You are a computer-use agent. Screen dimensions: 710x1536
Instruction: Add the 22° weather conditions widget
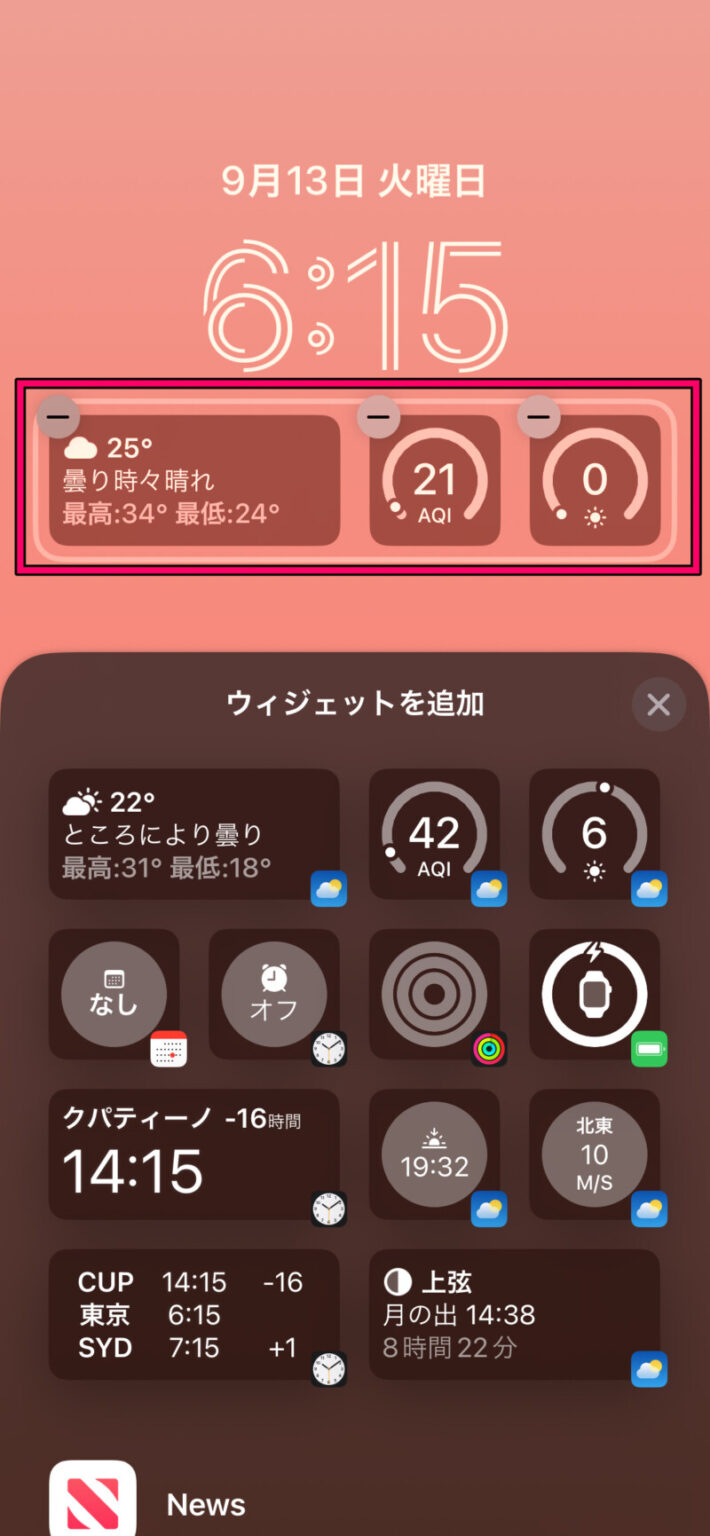[x=194, y=834]
